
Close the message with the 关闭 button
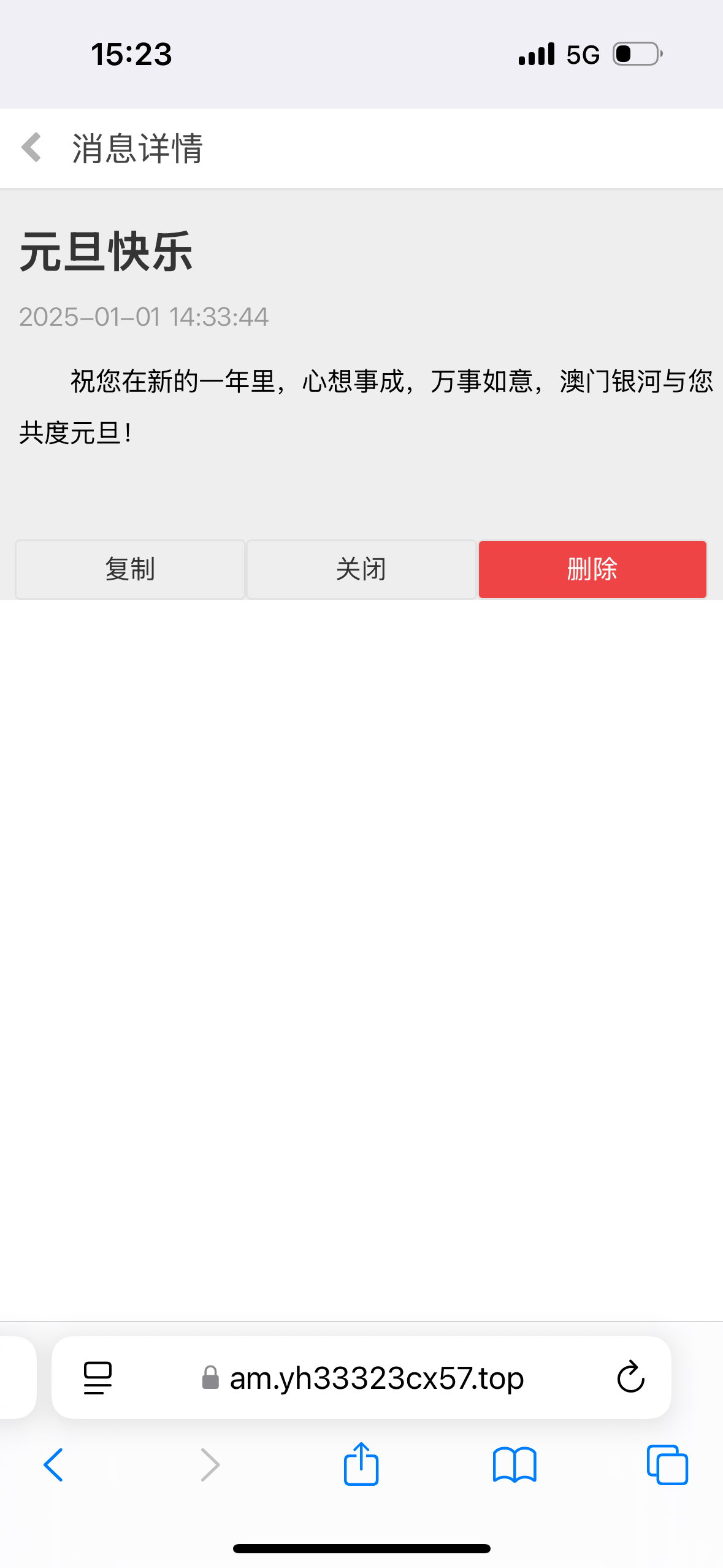click(361, 569)
